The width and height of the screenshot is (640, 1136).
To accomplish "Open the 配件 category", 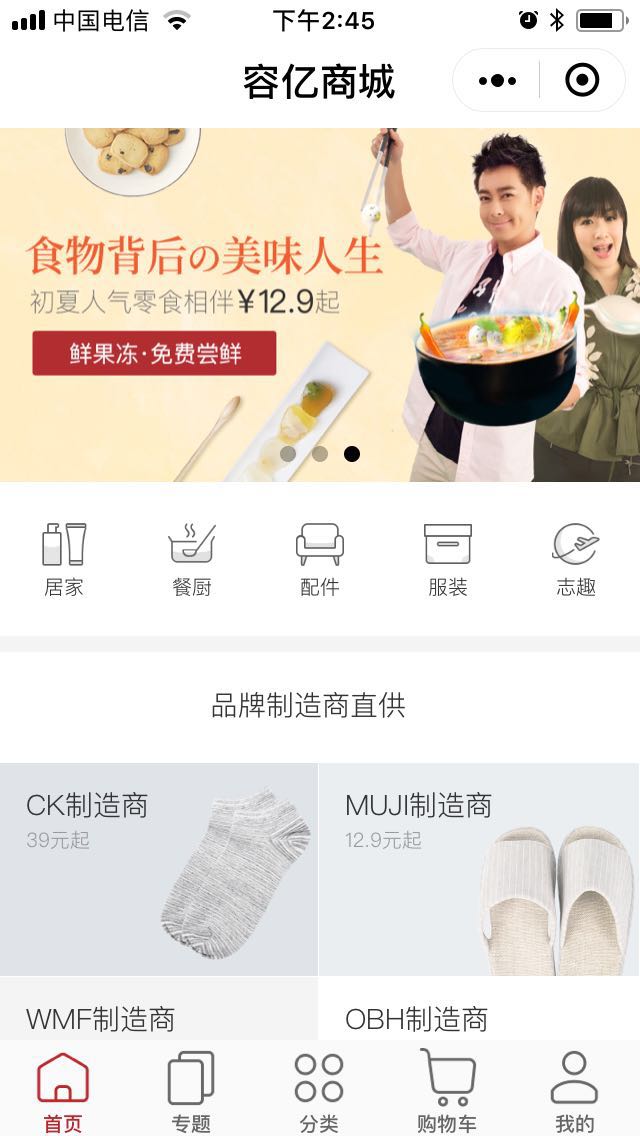I will click(320, 560).
